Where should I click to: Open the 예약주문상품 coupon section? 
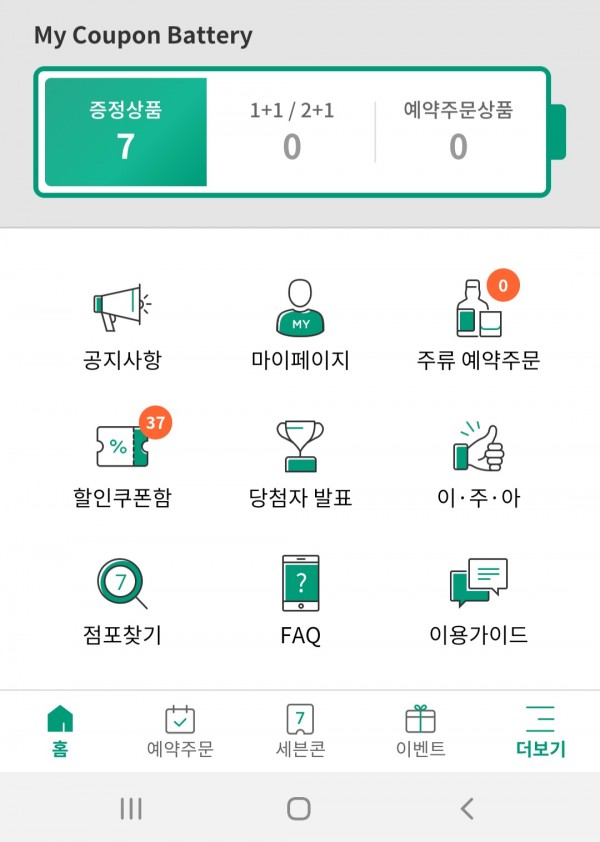(458, 132)
